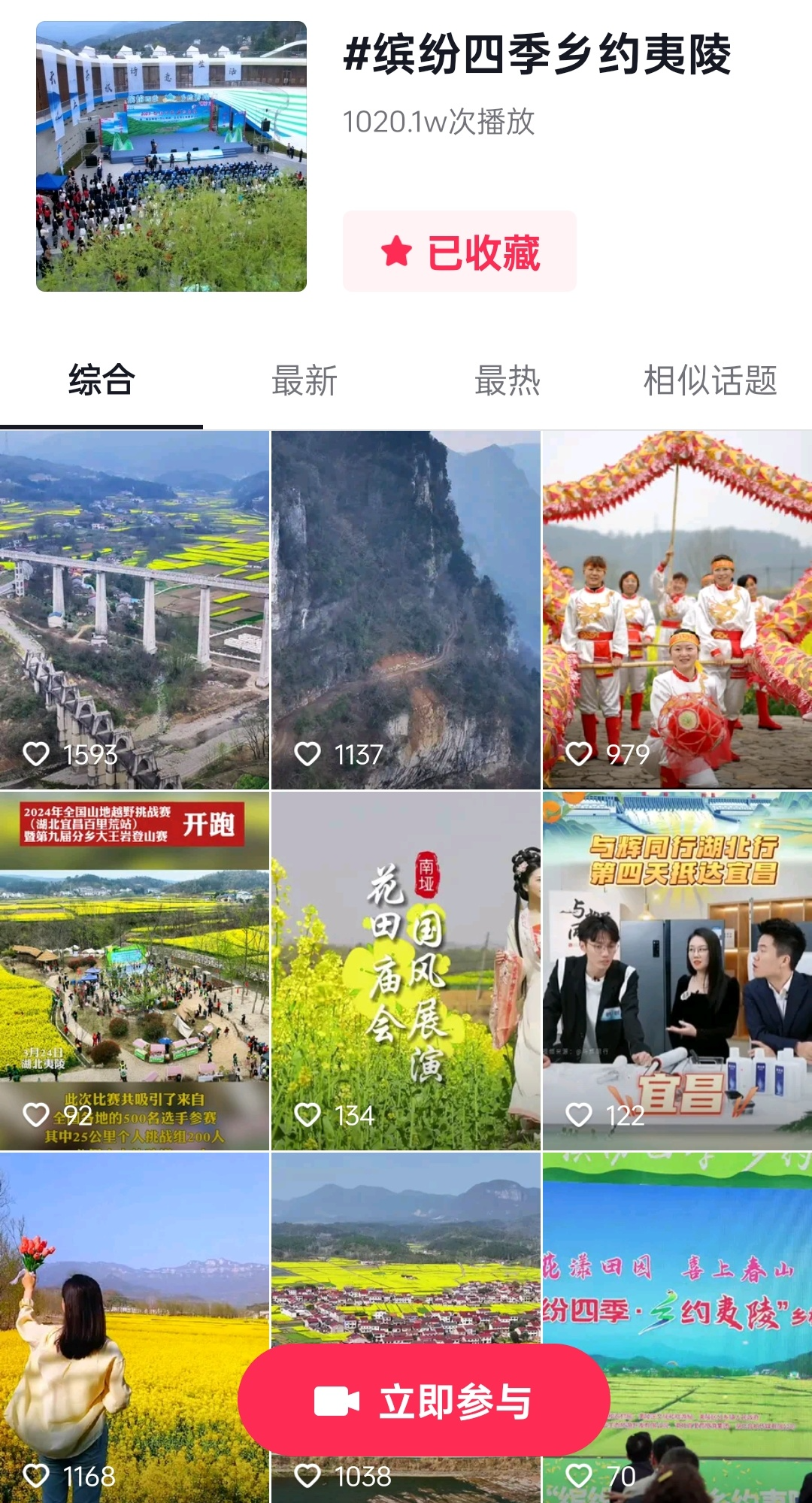812x1503 pixels.
Task: Tap the heart icon on the tulip girl video
Action: coord(38,1475)
